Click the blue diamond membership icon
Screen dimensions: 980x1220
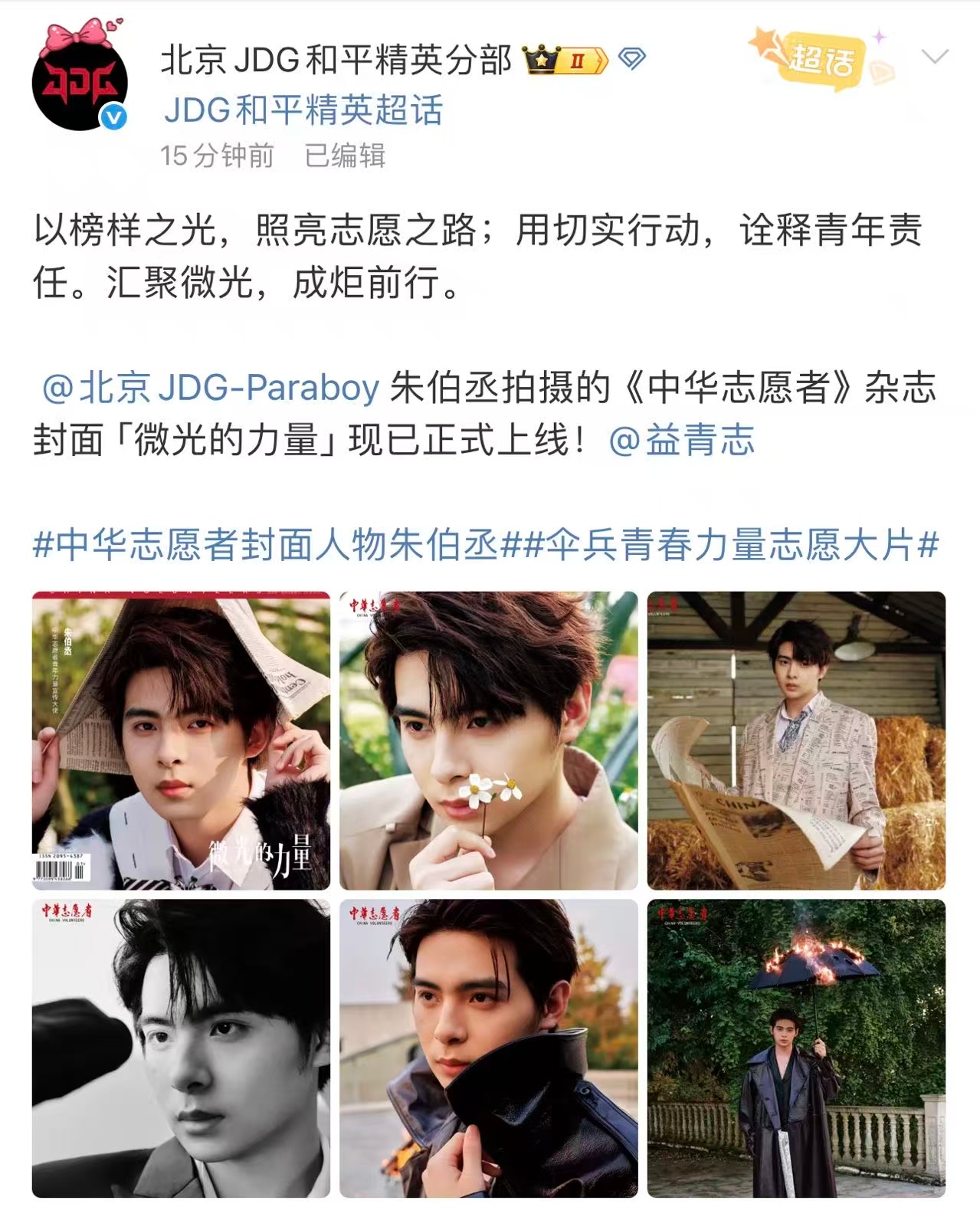click(634, 60)
